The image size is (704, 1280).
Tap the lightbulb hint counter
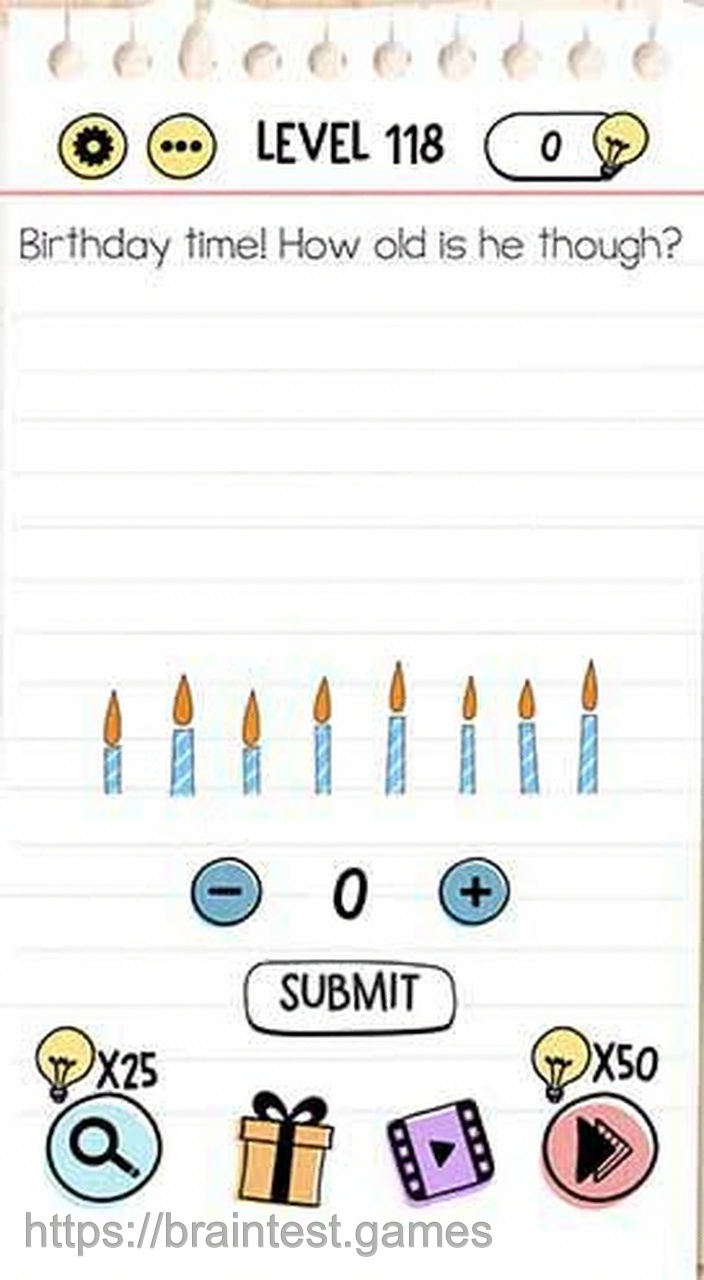tap(565, 147)
